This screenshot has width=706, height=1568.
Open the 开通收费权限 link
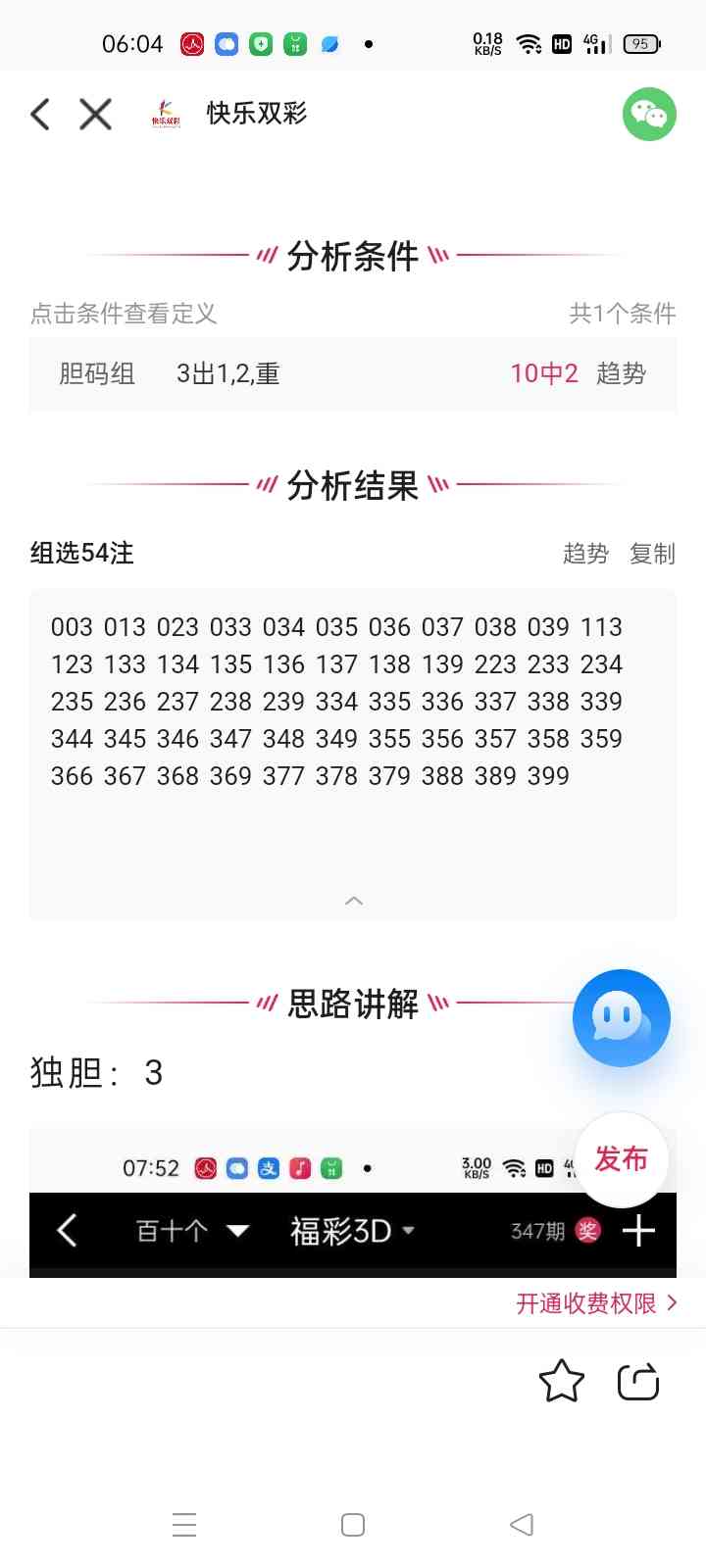coord(595,1303)
